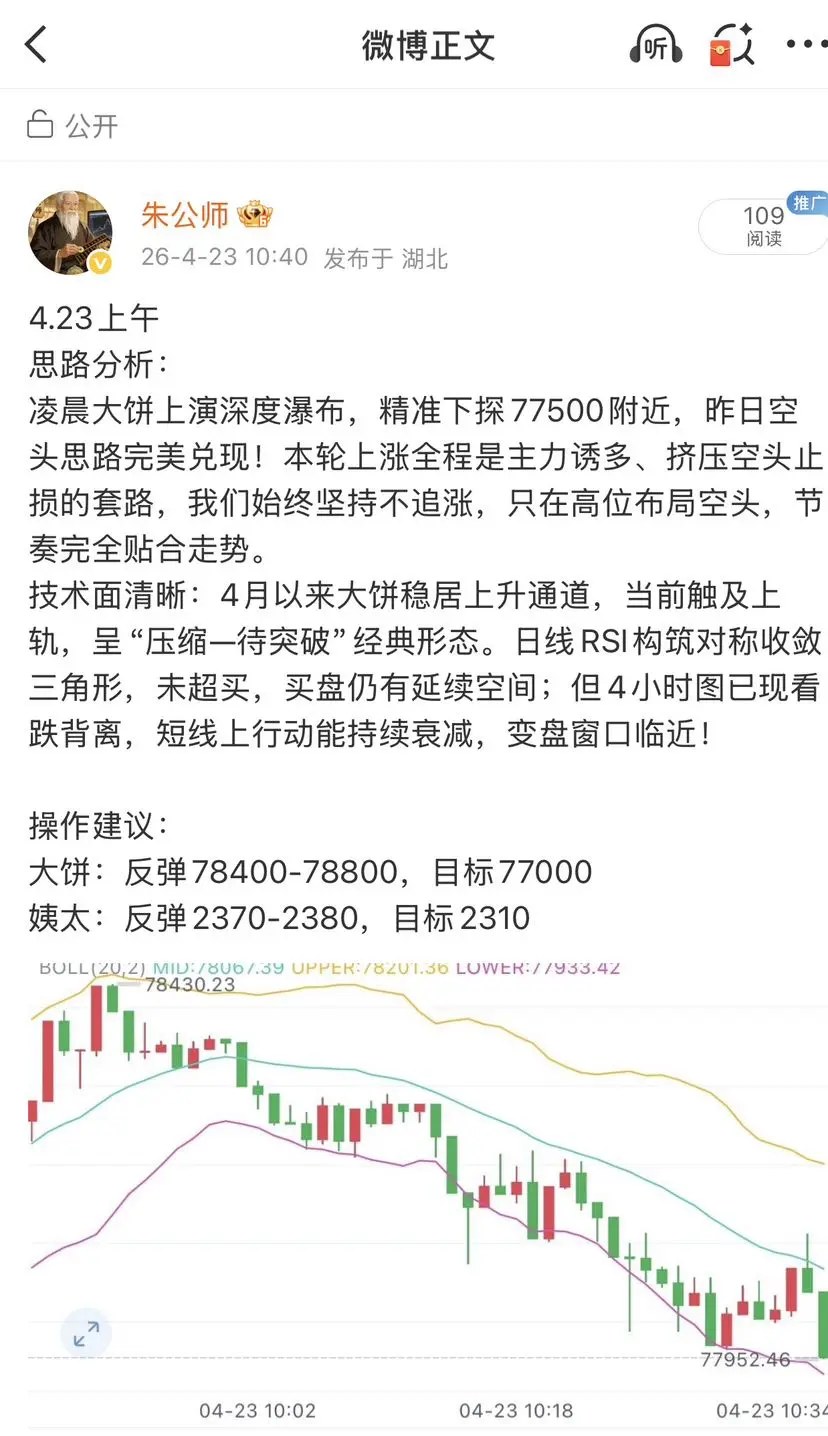Viewport: 828px width, 1436px height.
Task: Open 朱公师's profile avatar
Action: click(x=70, y=233)
